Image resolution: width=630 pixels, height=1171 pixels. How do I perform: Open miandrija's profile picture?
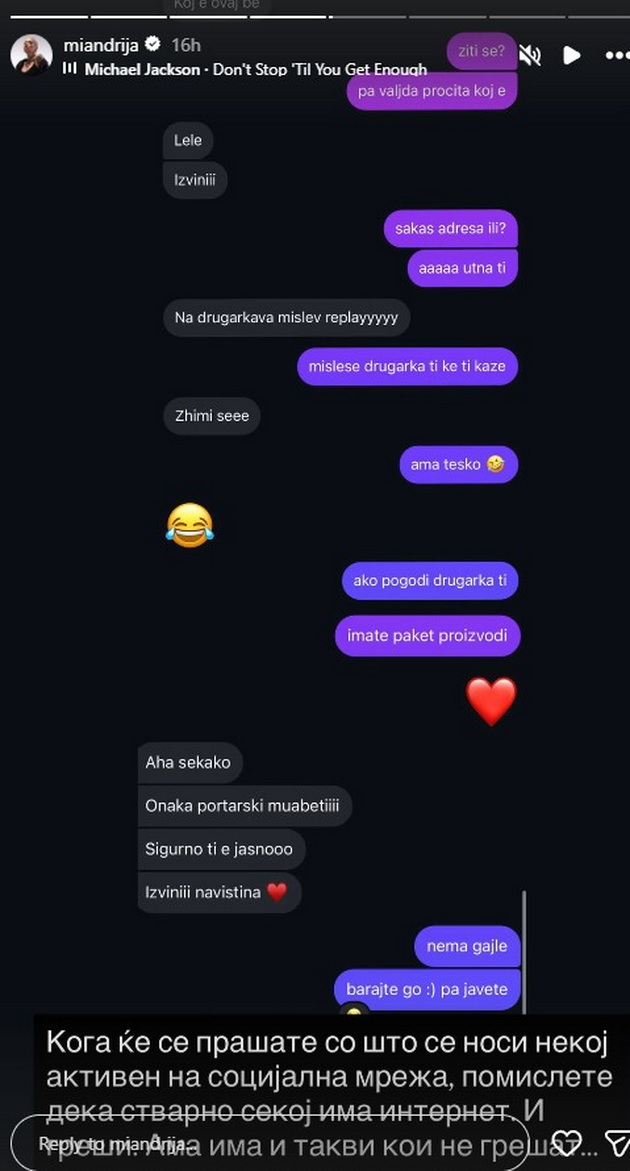tap(31, 54)
